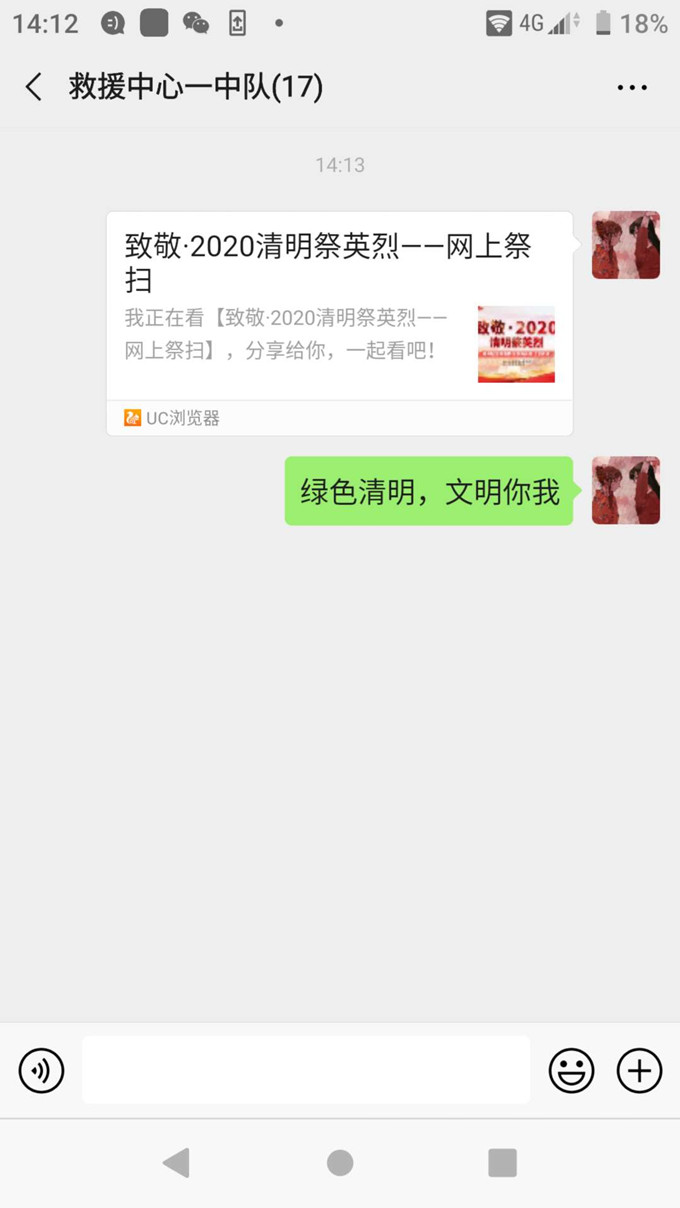This screenshot has height=1208, width=680.
Task: Open the emoji sticker panel
Action: pos(571,1071)
